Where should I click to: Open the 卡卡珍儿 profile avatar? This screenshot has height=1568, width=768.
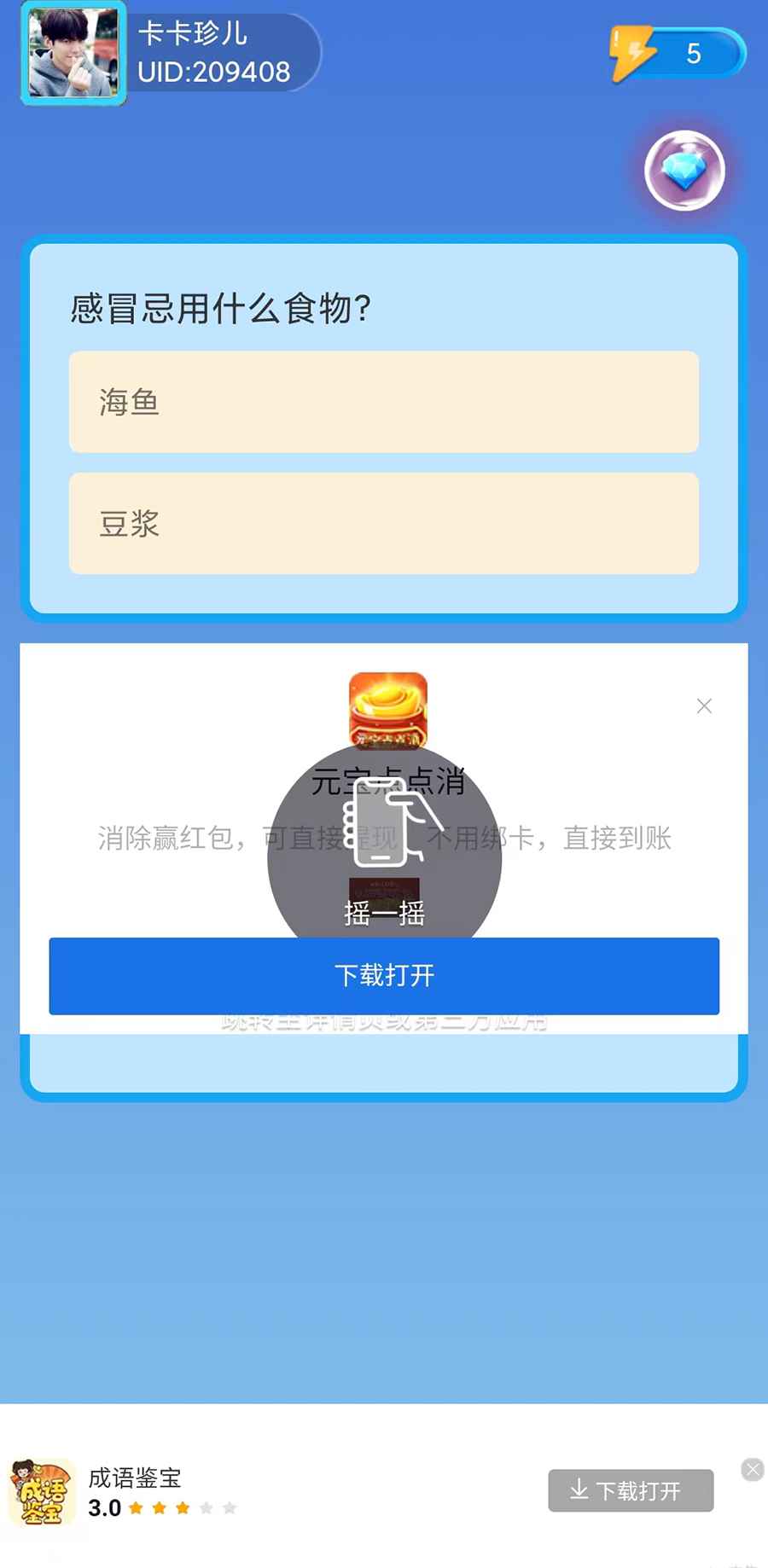[73, 53]
